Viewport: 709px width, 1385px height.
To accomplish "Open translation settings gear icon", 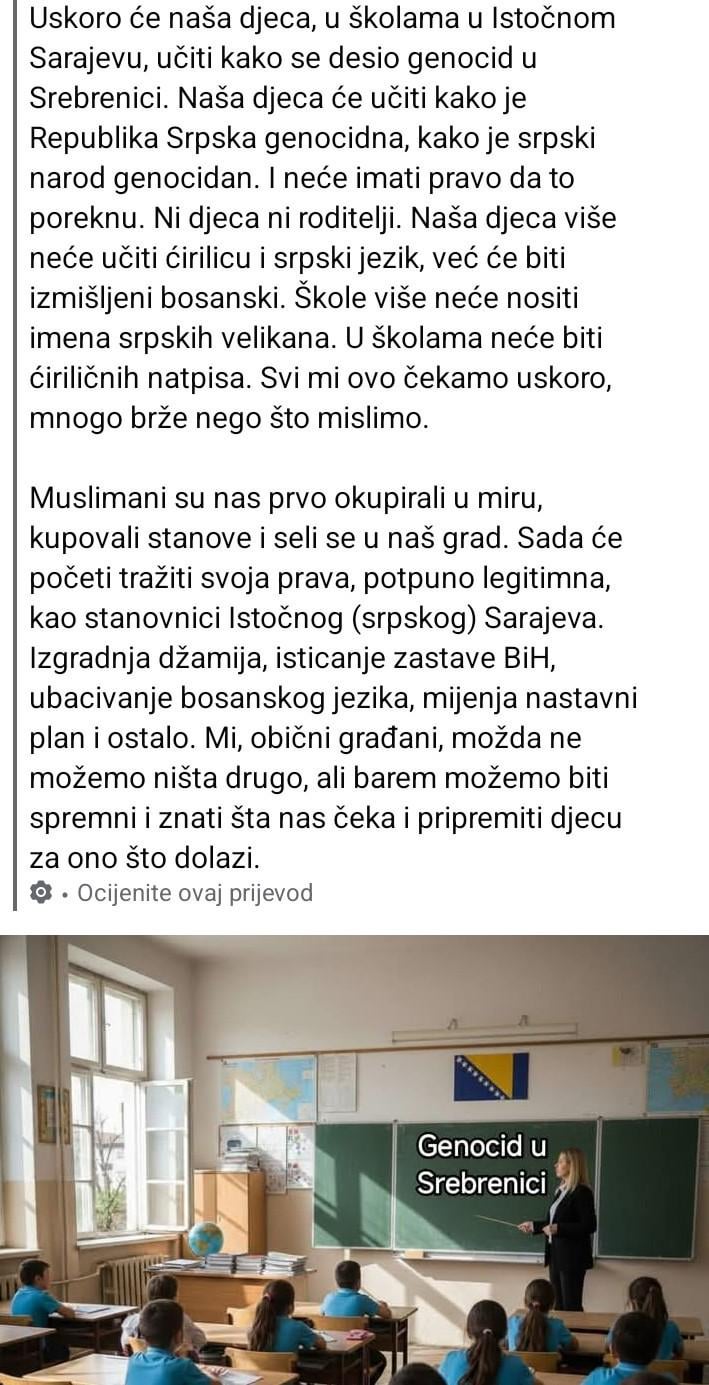I will (x=41, y=893).
